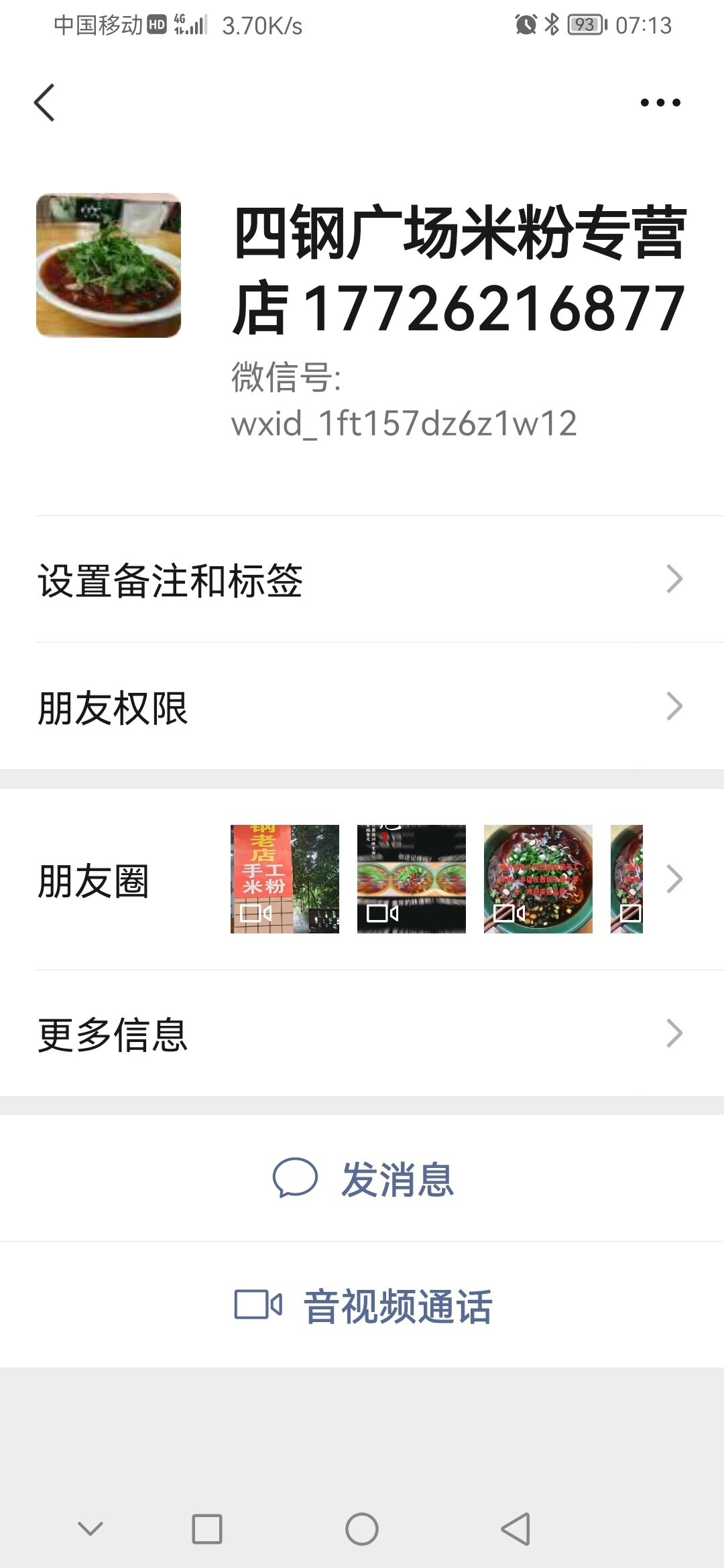Viewport: 724px width, 1568px height.
Task: Open 朋友权限 privacy options
Action: coord(362,707)
